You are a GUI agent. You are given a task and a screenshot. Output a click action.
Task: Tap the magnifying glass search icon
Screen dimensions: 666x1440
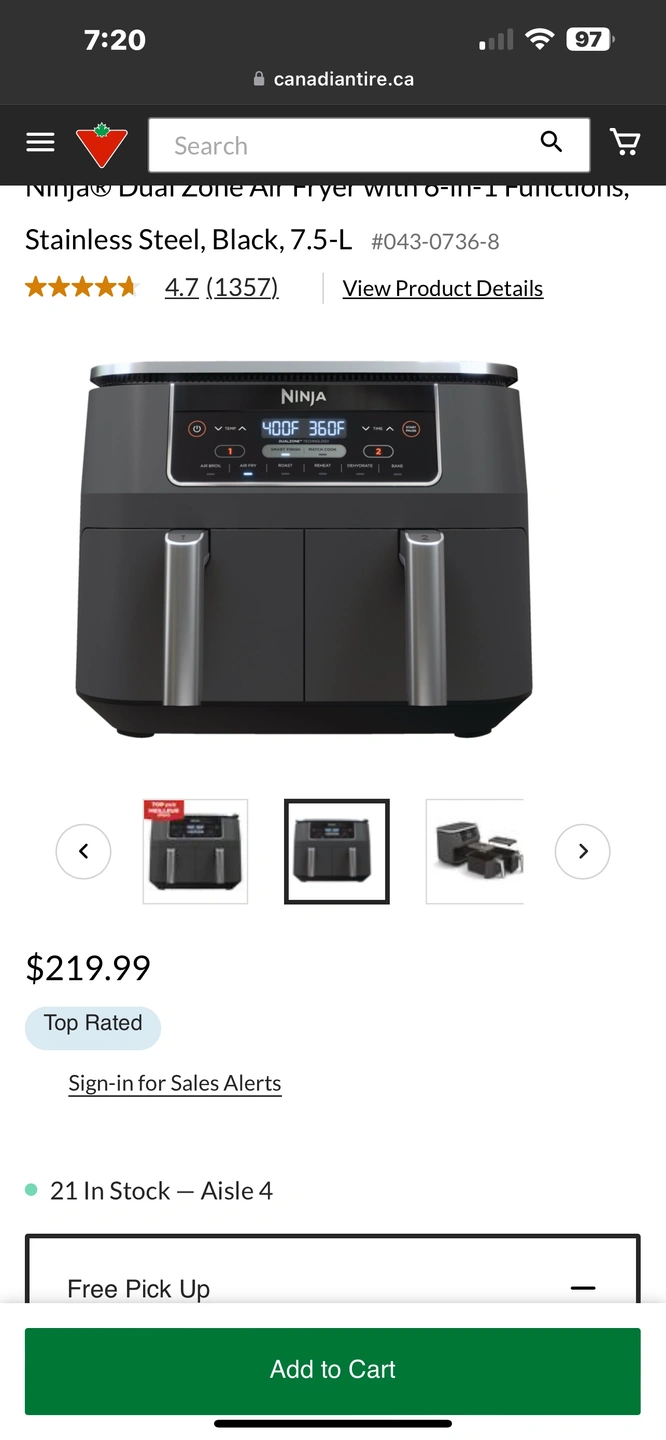(x=551, y=142)
